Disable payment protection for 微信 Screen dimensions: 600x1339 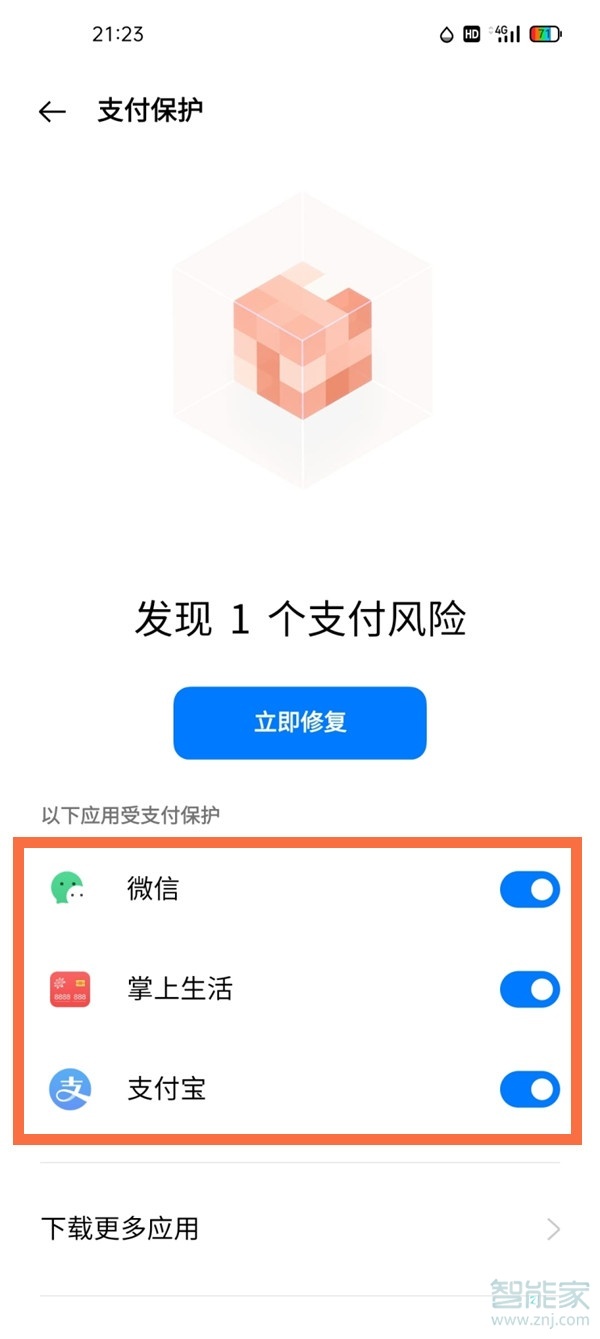coord(529,889)
